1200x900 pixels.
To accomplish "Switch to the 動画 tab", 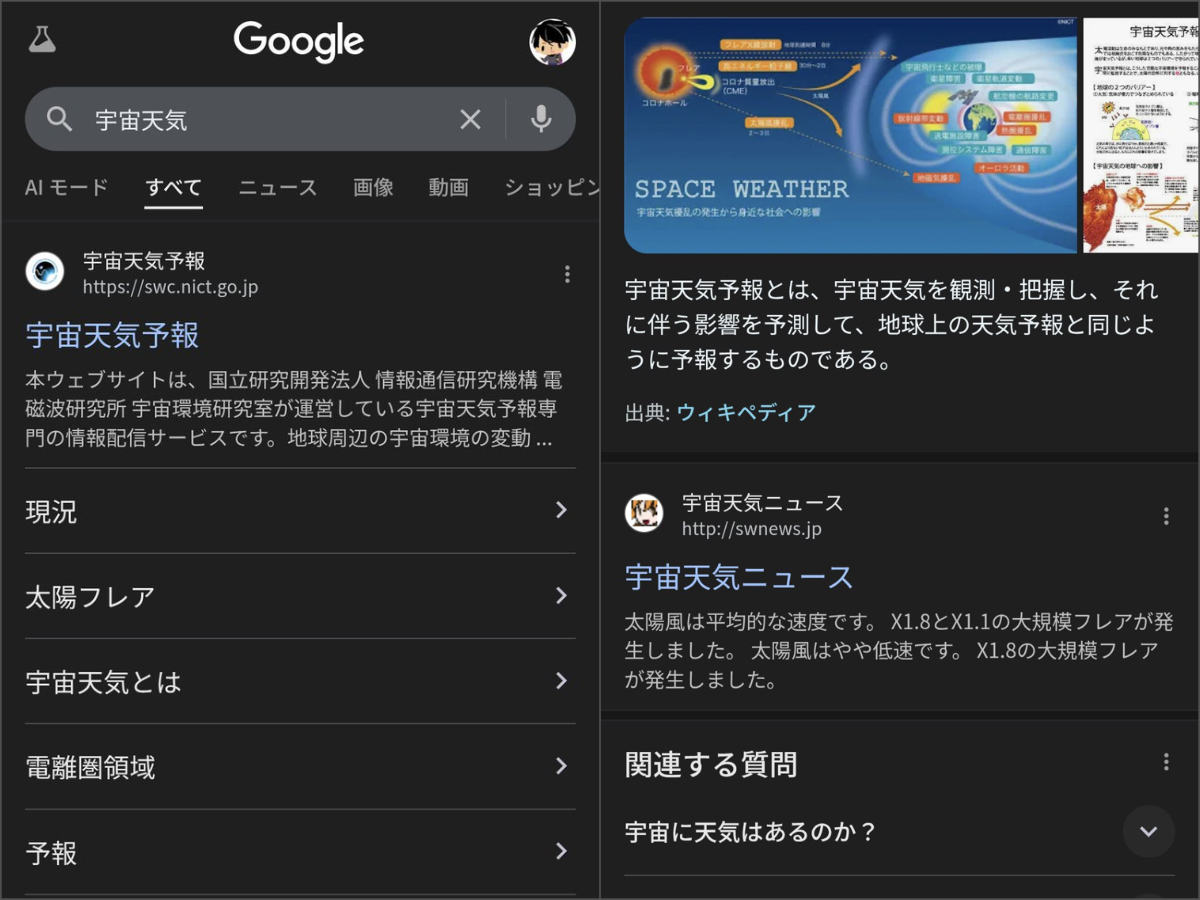I will pos(448,187).
